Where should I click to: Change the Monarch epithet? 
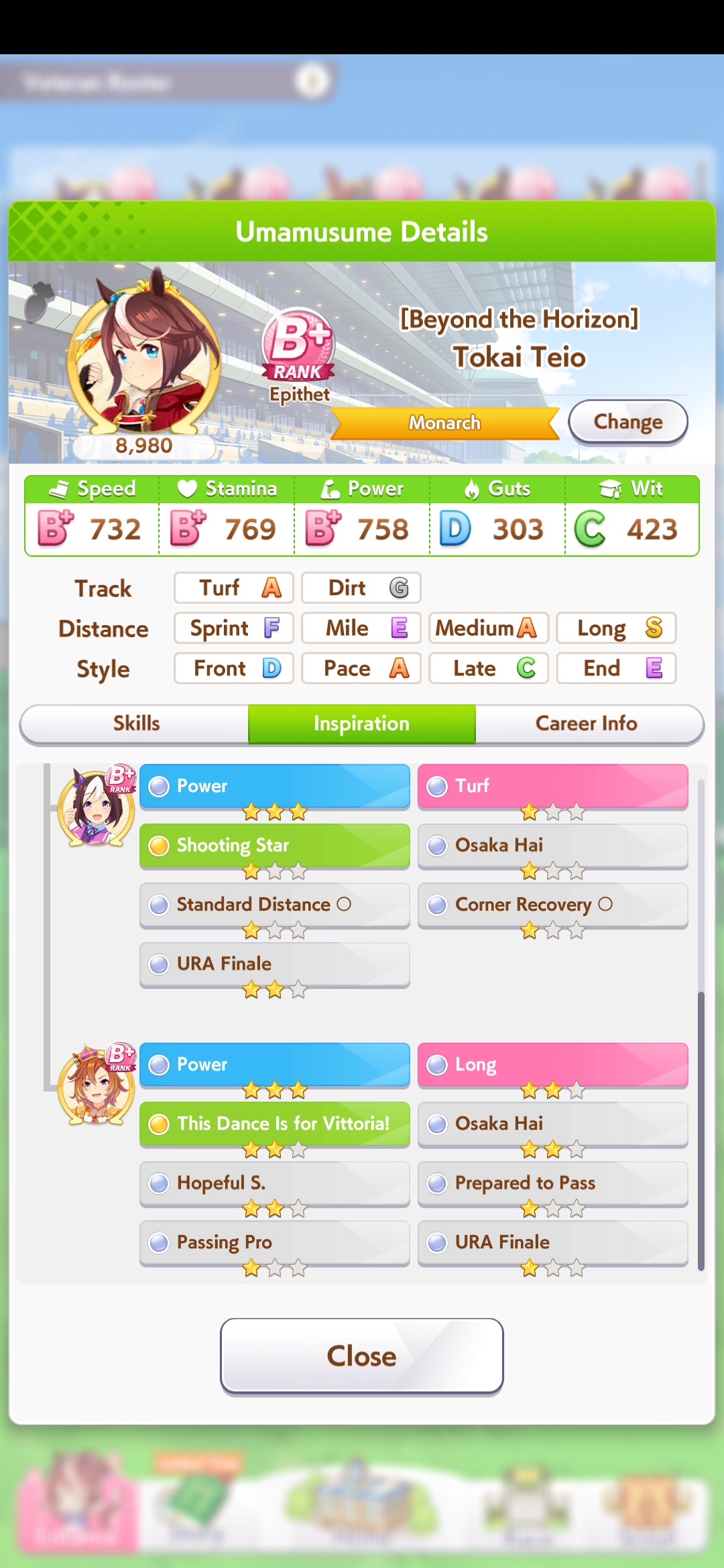pos(627,422)
